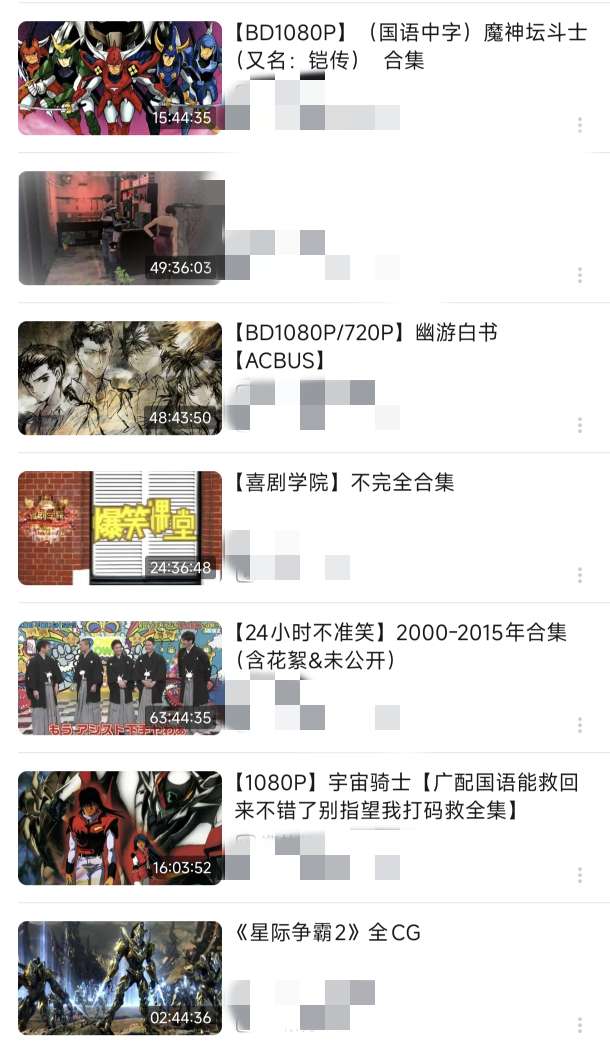Viewport: 610px width, 1055px height.
Task: Open more options for 星际争霸2 全CG
Action: tap(580, 1025)
